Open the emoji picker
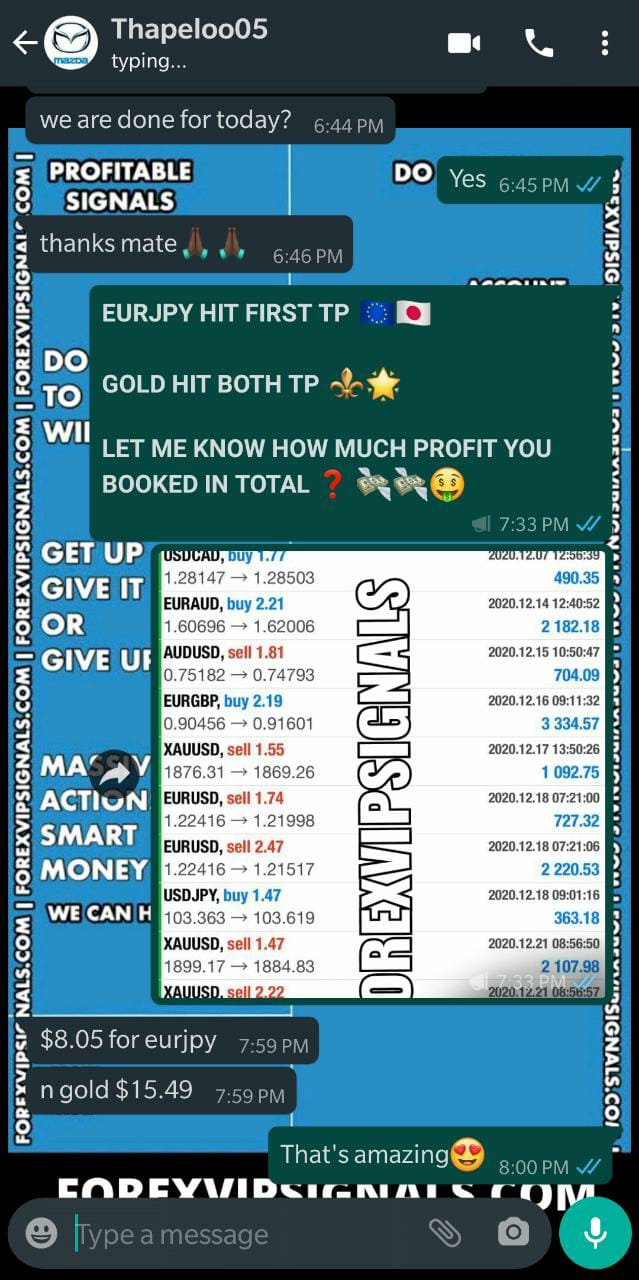 [41, 1233]
